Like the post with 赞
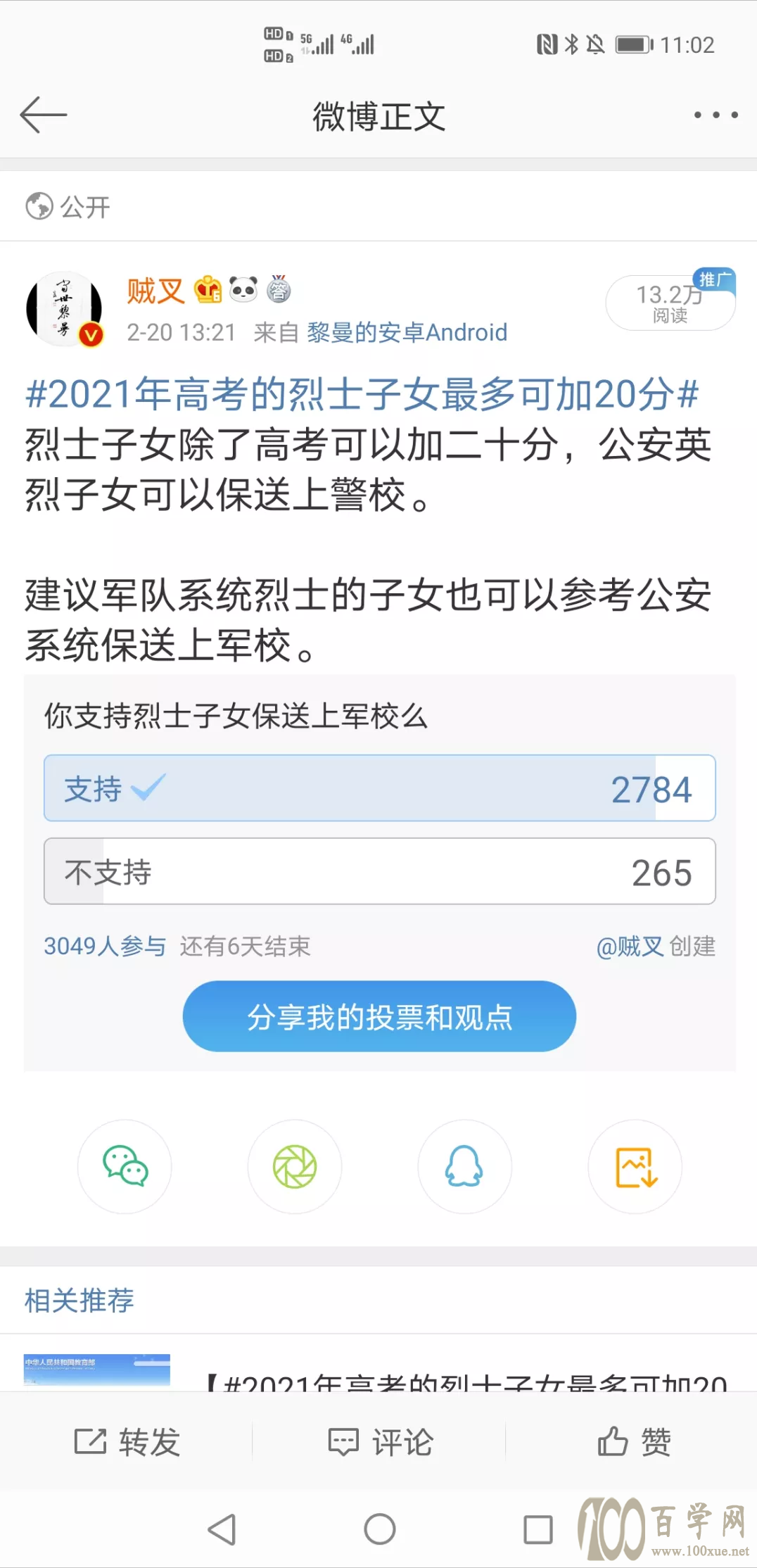The image size is (757, 1568). point(633,1442)
